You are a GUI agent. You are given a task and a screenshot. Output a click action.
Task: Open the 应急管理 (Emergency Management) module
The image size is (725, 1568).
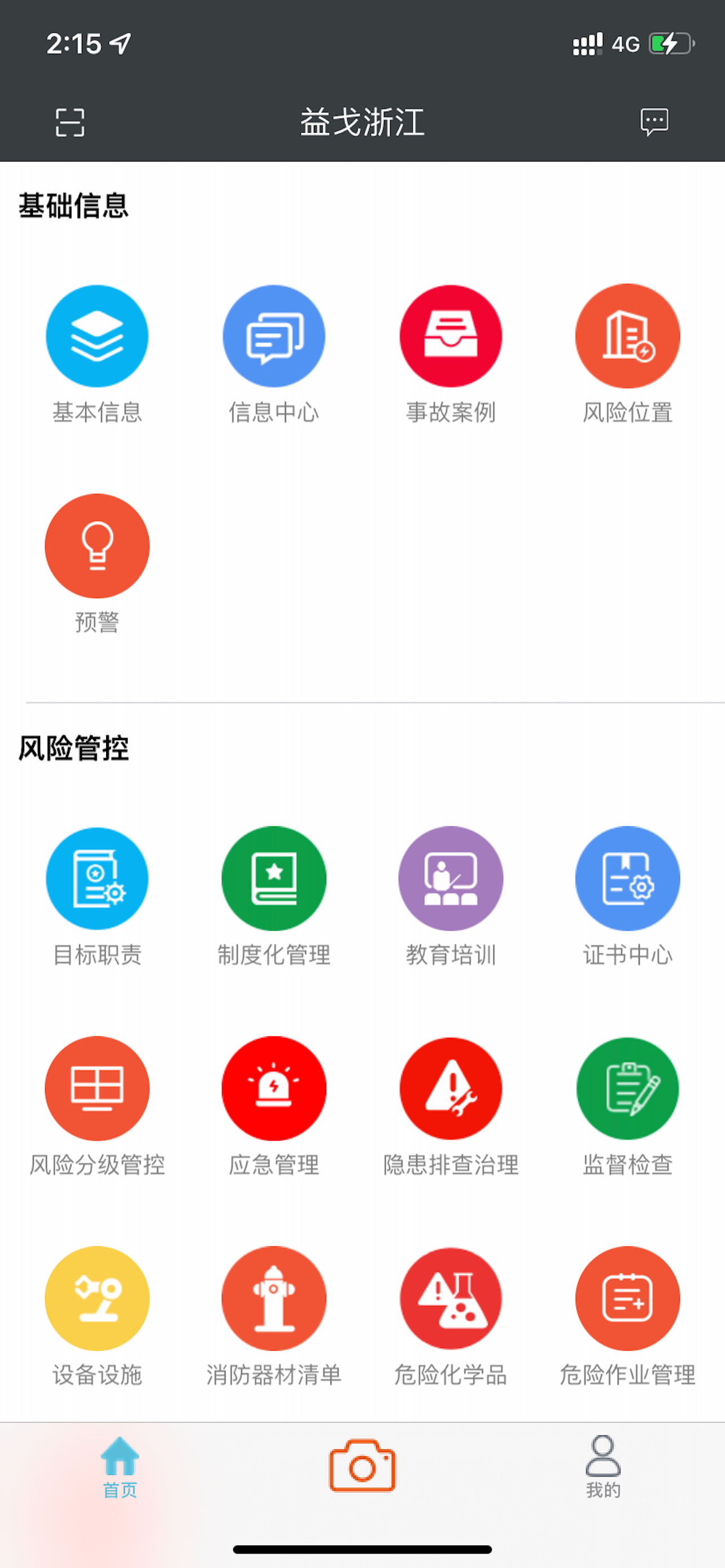coord(273,1089)
